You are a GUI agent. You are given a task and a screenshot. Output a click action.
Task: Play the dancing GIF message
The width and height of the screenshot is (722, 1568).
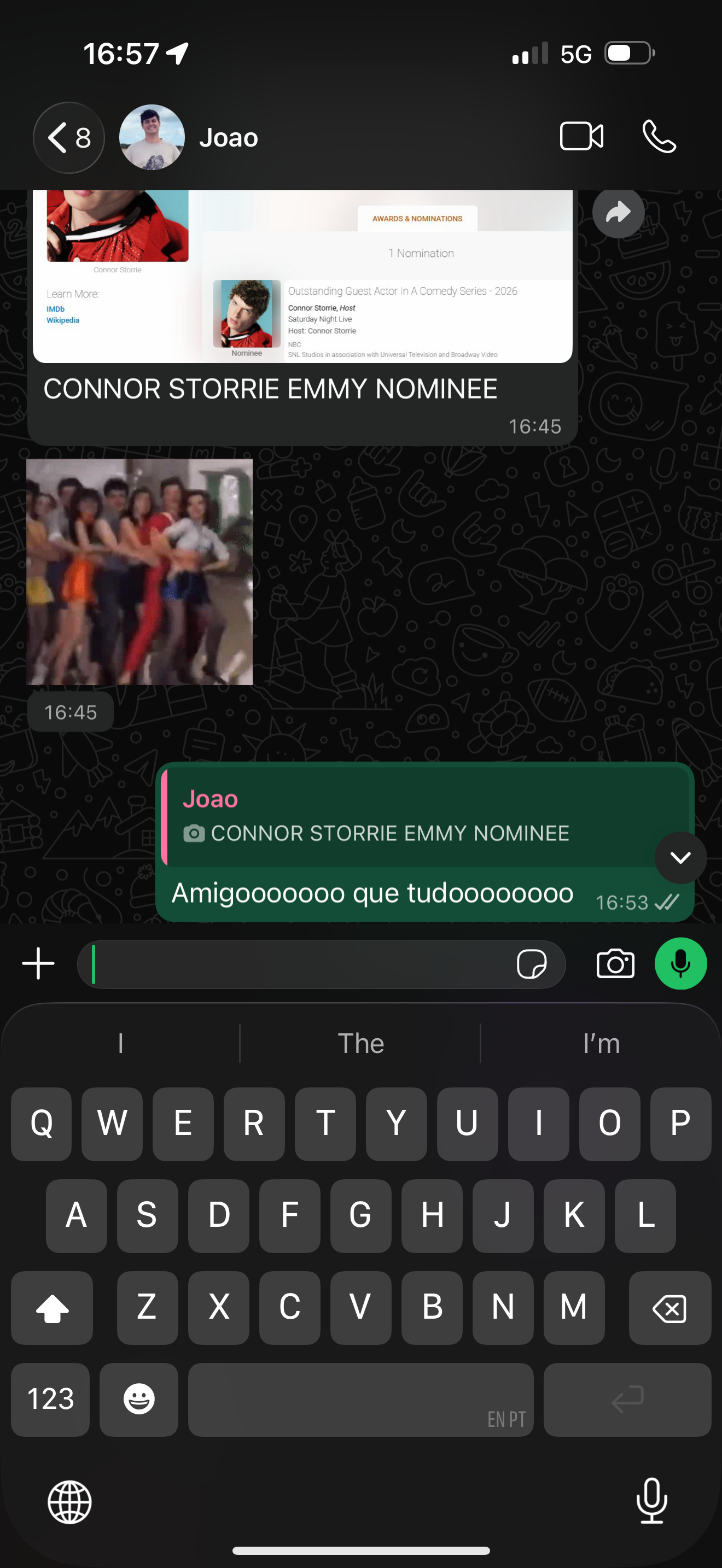pyautogui.click(x=139, y=571)
